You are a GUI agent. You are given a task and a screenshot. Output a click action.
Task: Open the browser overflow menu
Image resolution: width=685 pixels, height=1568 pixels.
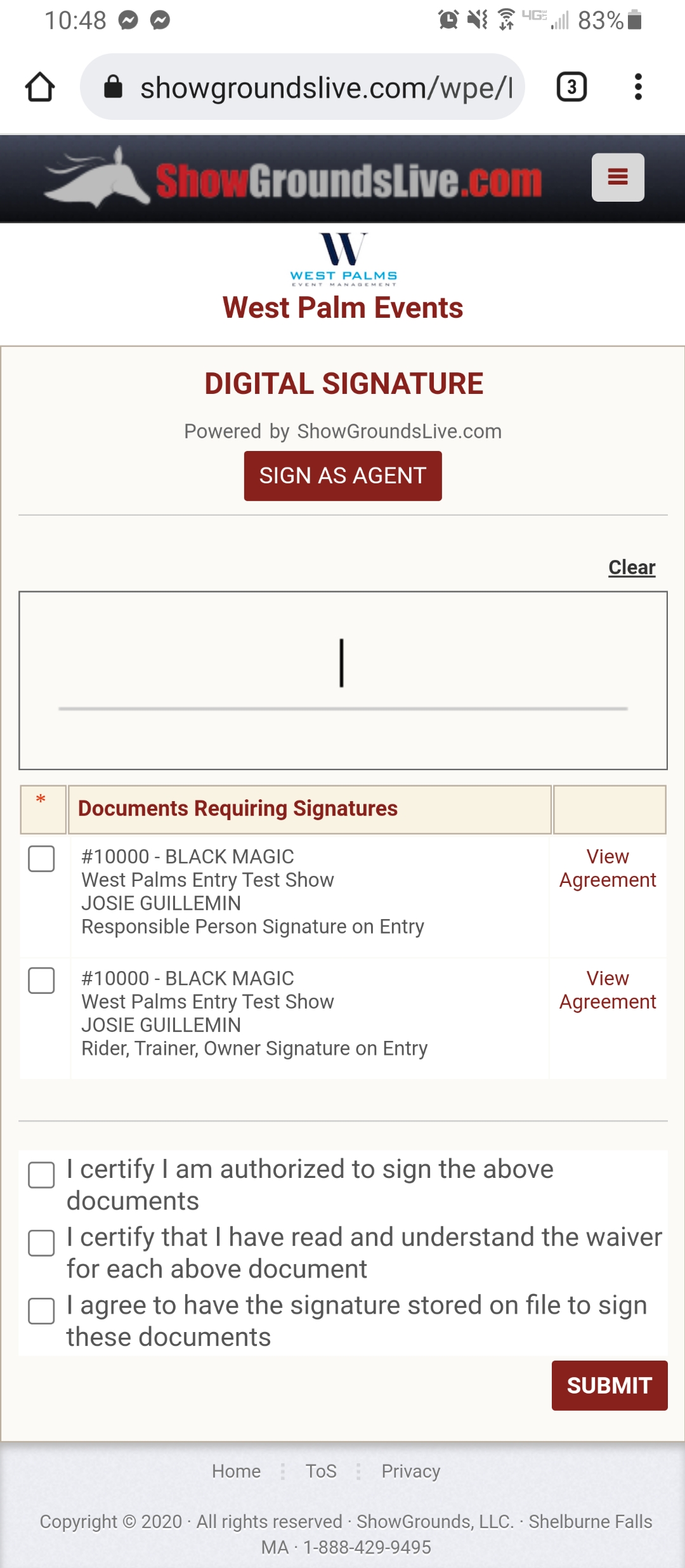pos(638,86)
